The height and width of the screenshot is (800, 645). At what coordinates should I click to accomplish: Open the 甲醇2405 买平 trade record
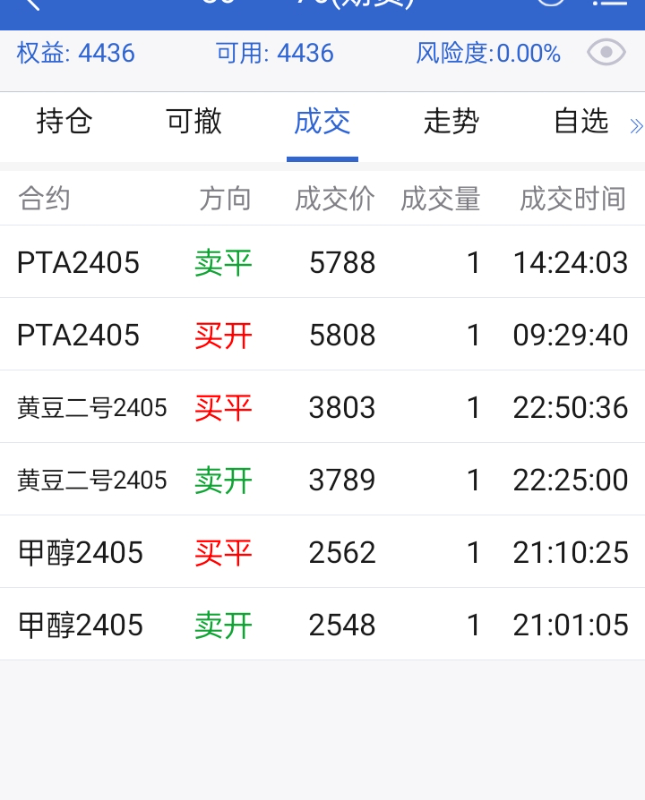(x=322, y=552)
